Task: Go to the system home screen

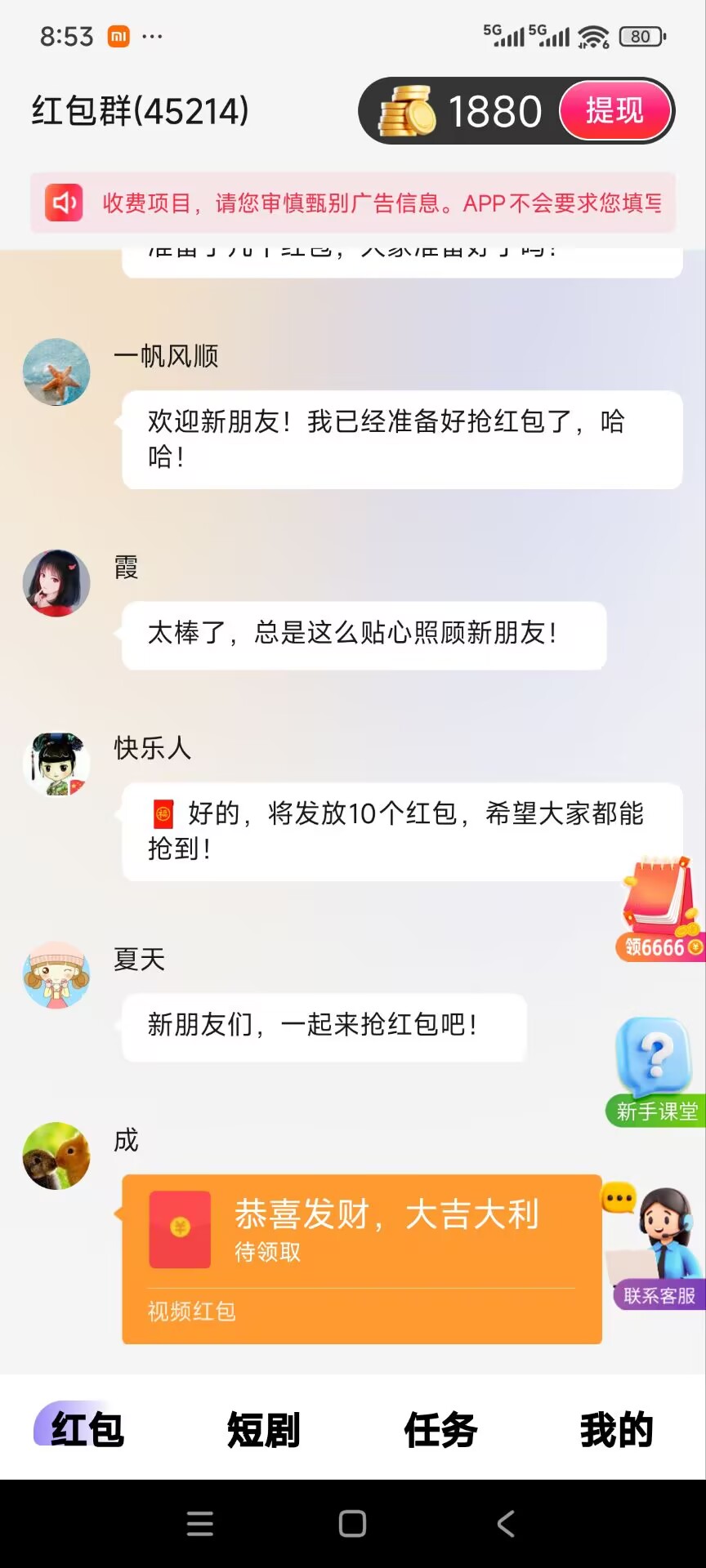Action: [352, 1523]
